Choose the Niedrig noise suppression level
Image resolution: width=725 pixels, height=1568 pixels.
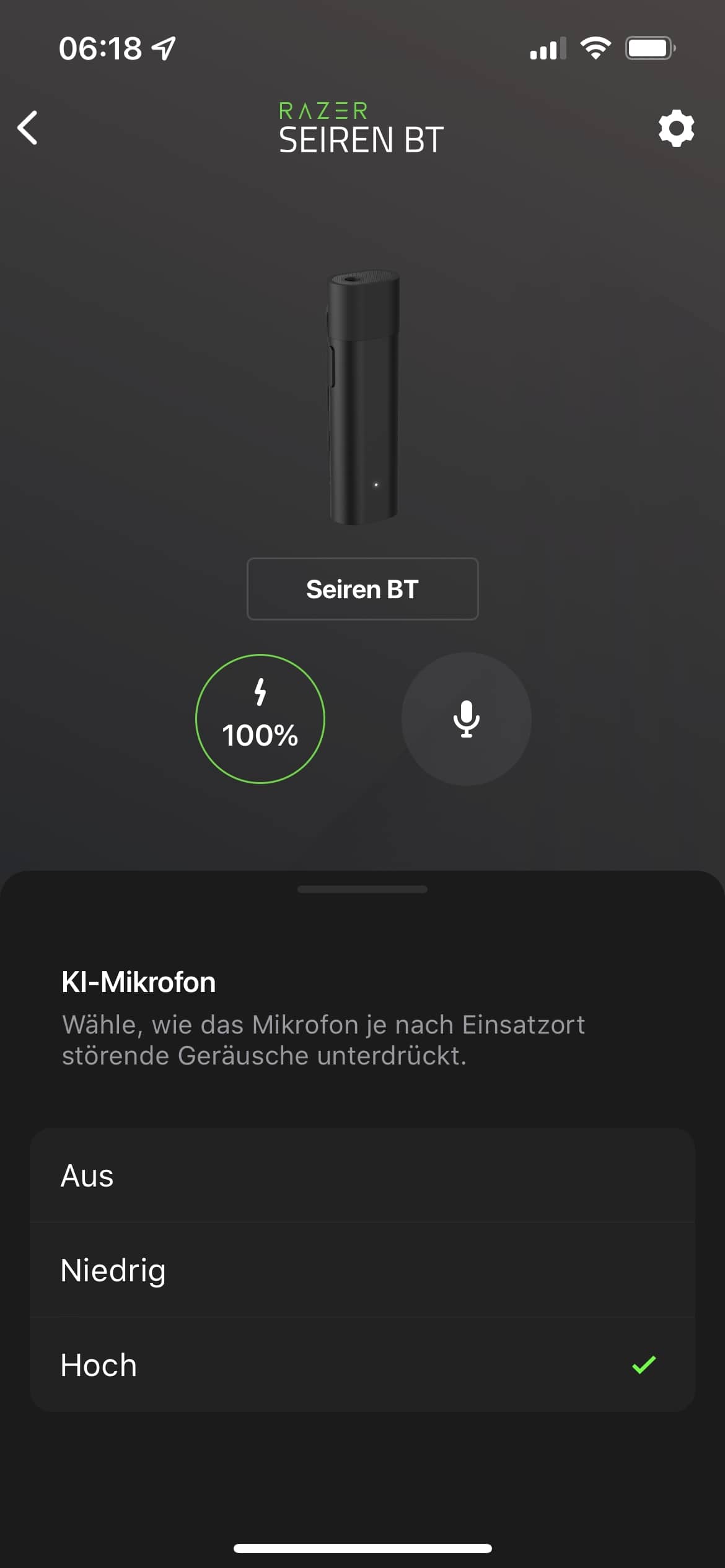click(362, 1270)
